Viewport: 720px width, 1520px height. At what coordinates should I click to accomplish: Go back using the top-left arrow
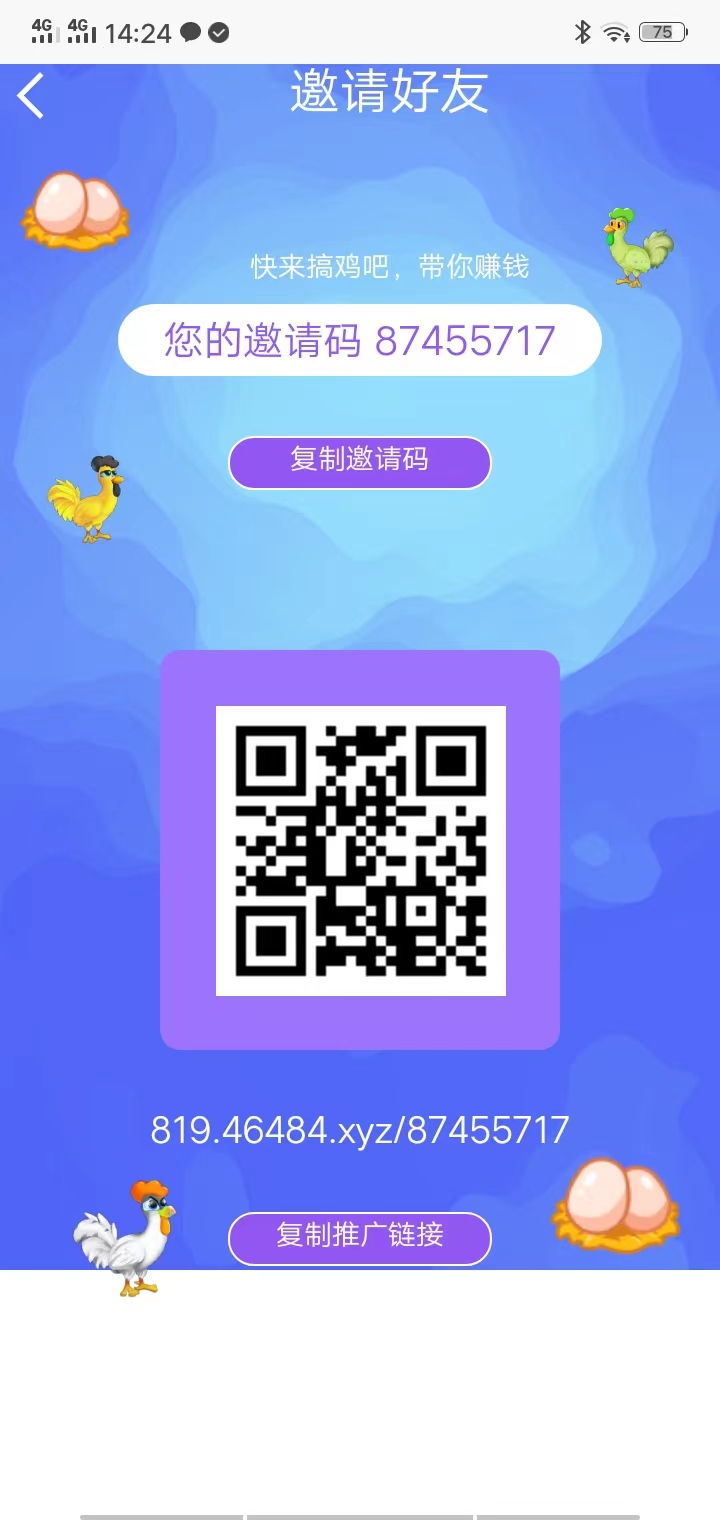point(31,96)
